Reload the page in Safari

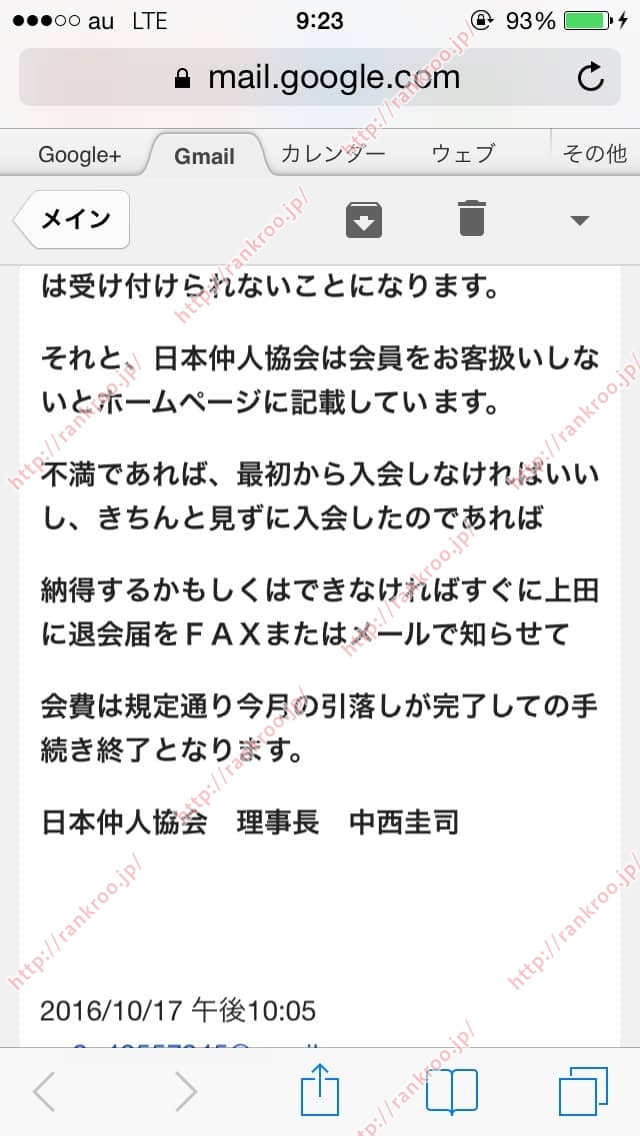(x=591, y=78)
